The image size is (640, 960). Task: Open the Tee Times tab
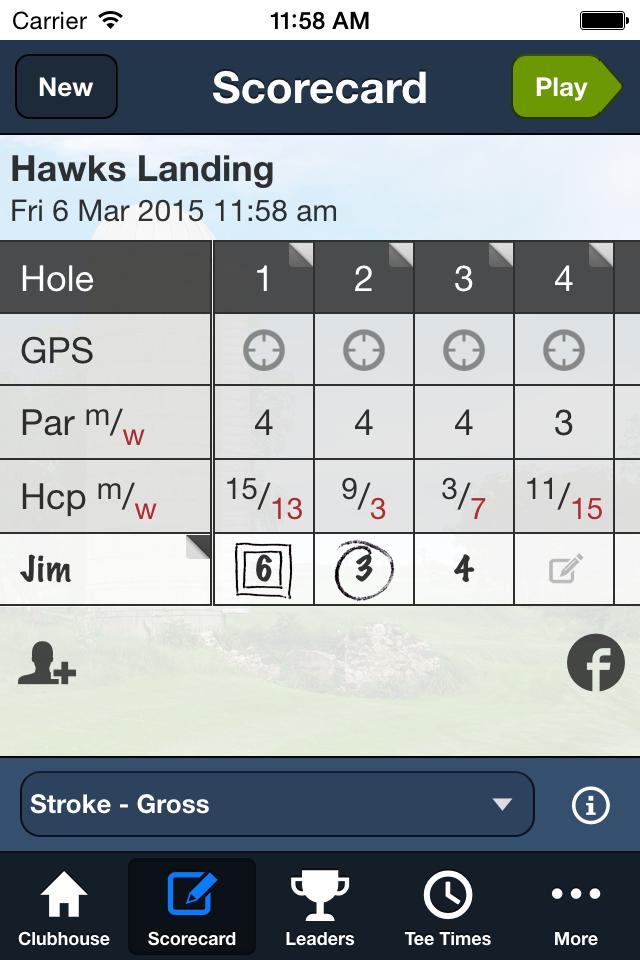(447, 907)
